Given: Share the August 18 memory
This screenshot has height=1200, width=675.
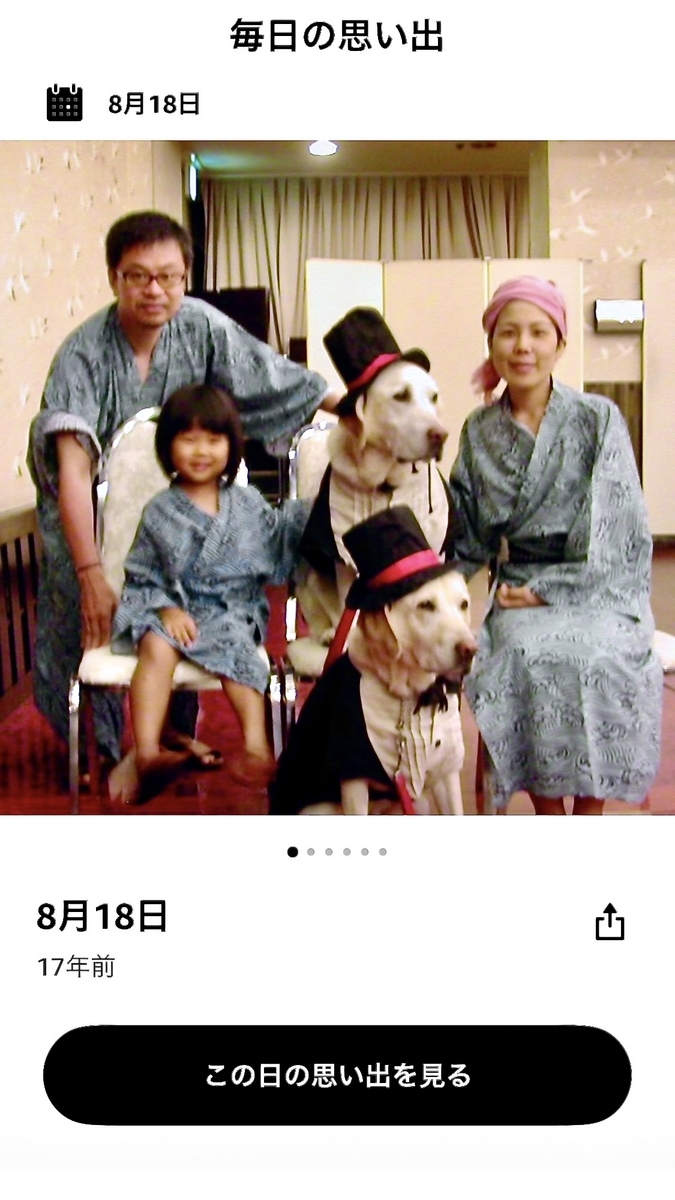Looking at the screenshot, I should coord(609,921).
